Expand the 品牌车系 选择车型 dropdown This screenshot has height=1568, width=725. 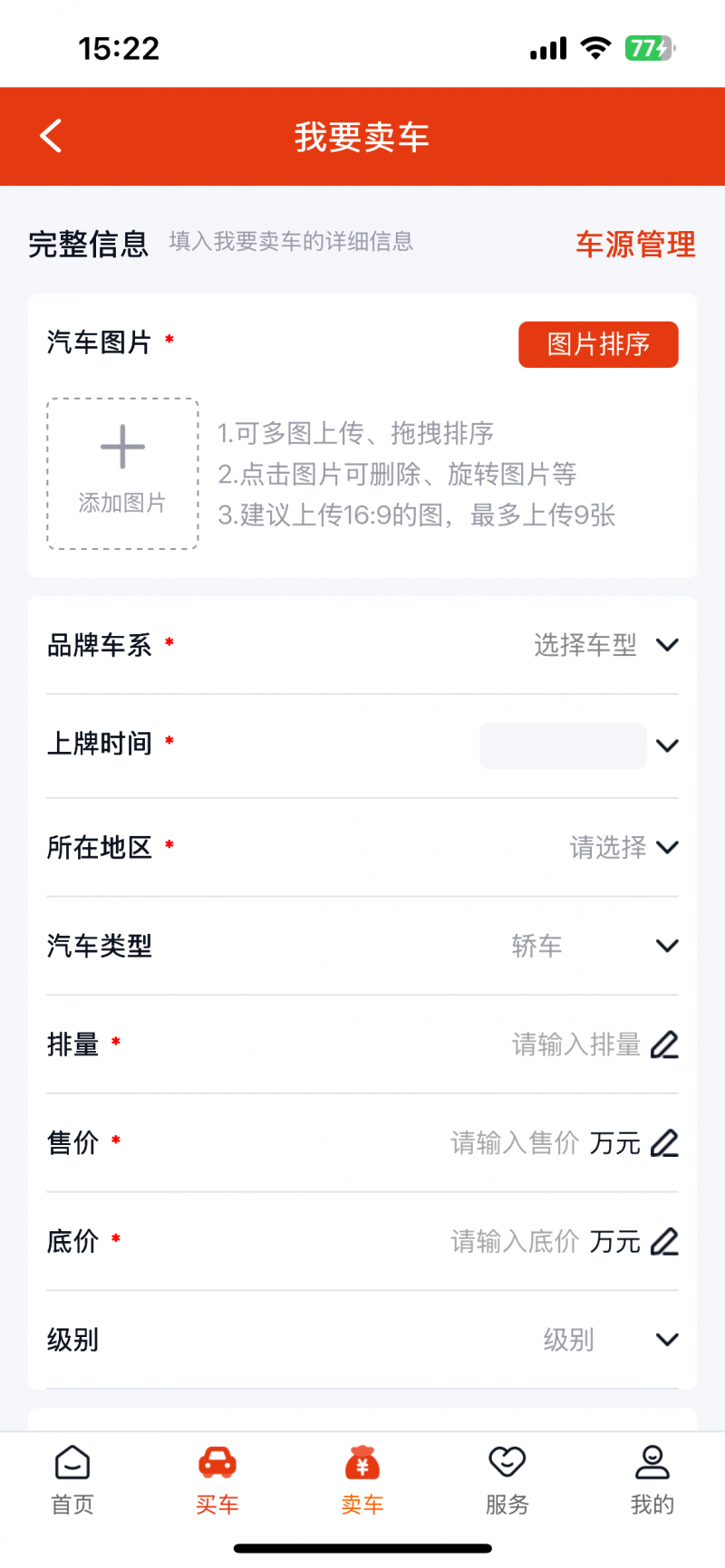pyautogui.click(x=604, y=645)
